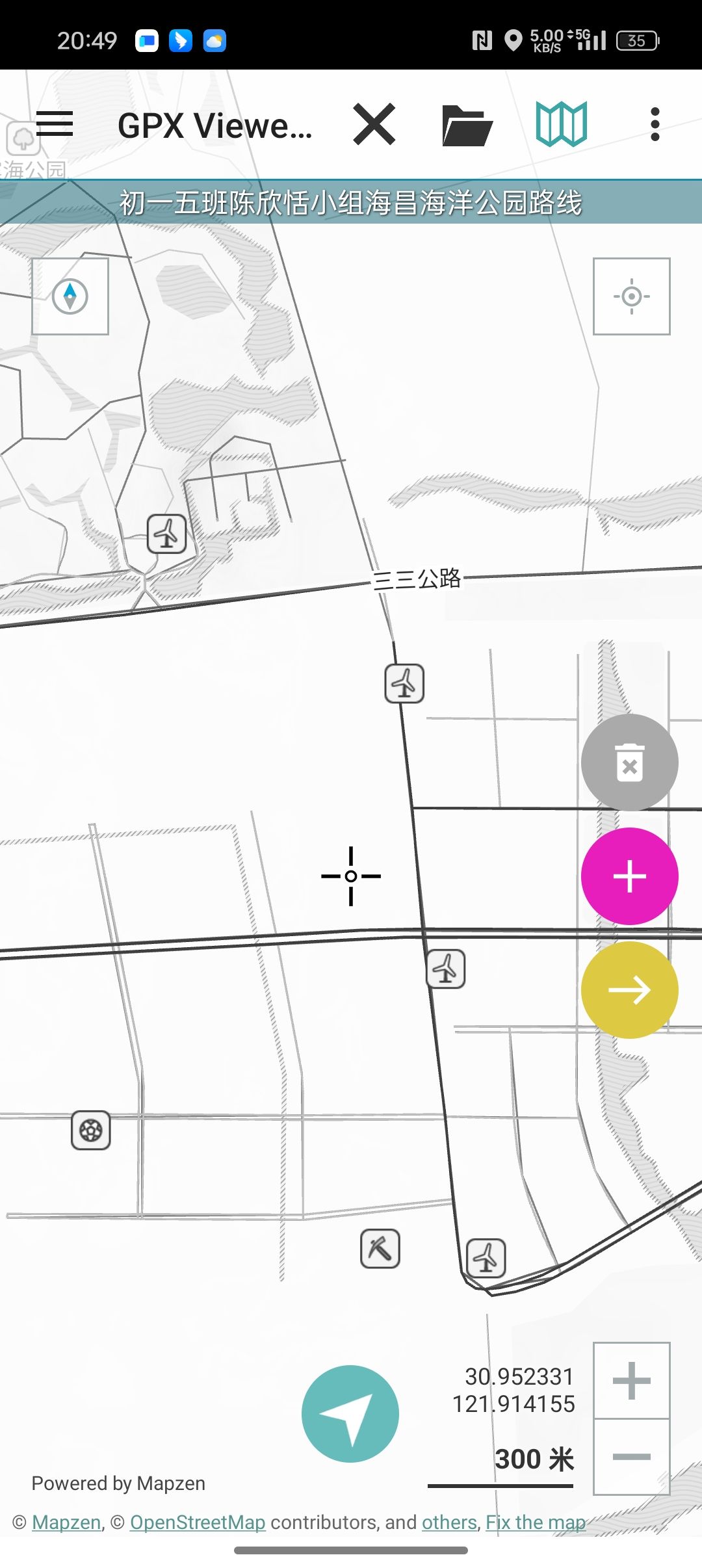Open the "others" attribution link
Screen dimensions: 702x1568
pos(449,1522)
